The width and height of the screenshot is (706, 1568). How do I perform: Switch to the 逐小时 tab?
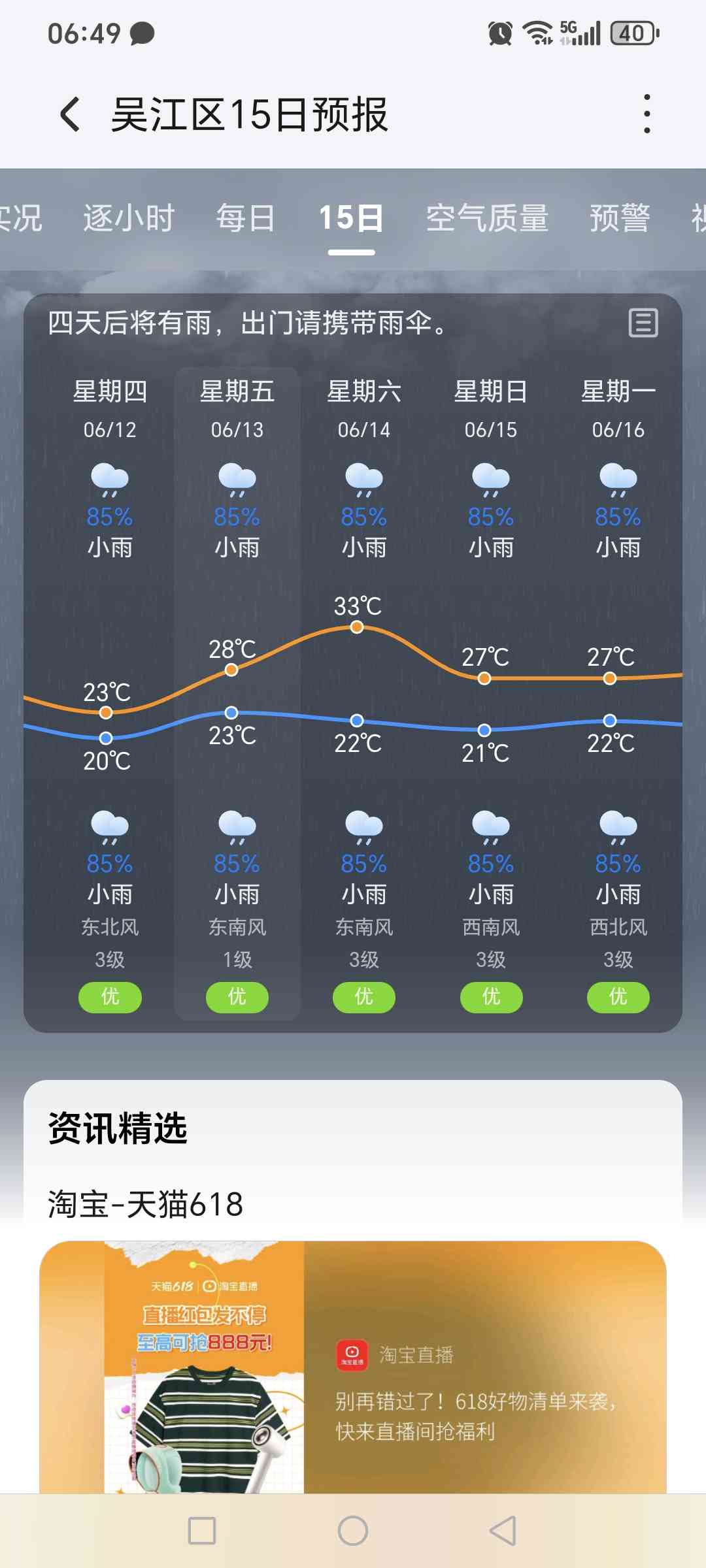tap(129, 218)
